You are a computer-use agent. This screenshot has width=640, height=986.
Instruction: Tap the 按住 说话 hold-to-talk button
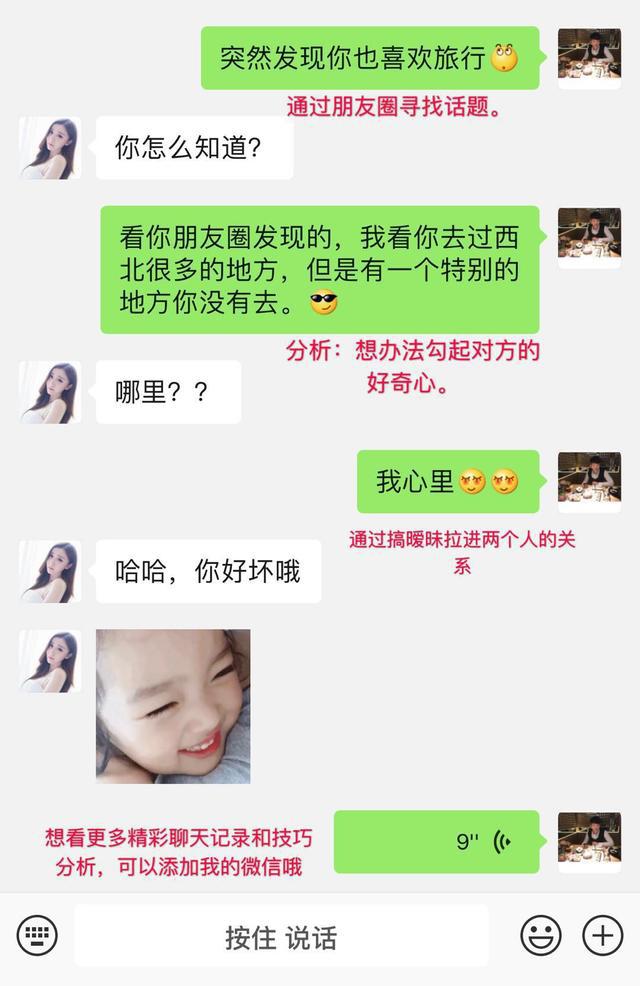(x=281, y=937)
